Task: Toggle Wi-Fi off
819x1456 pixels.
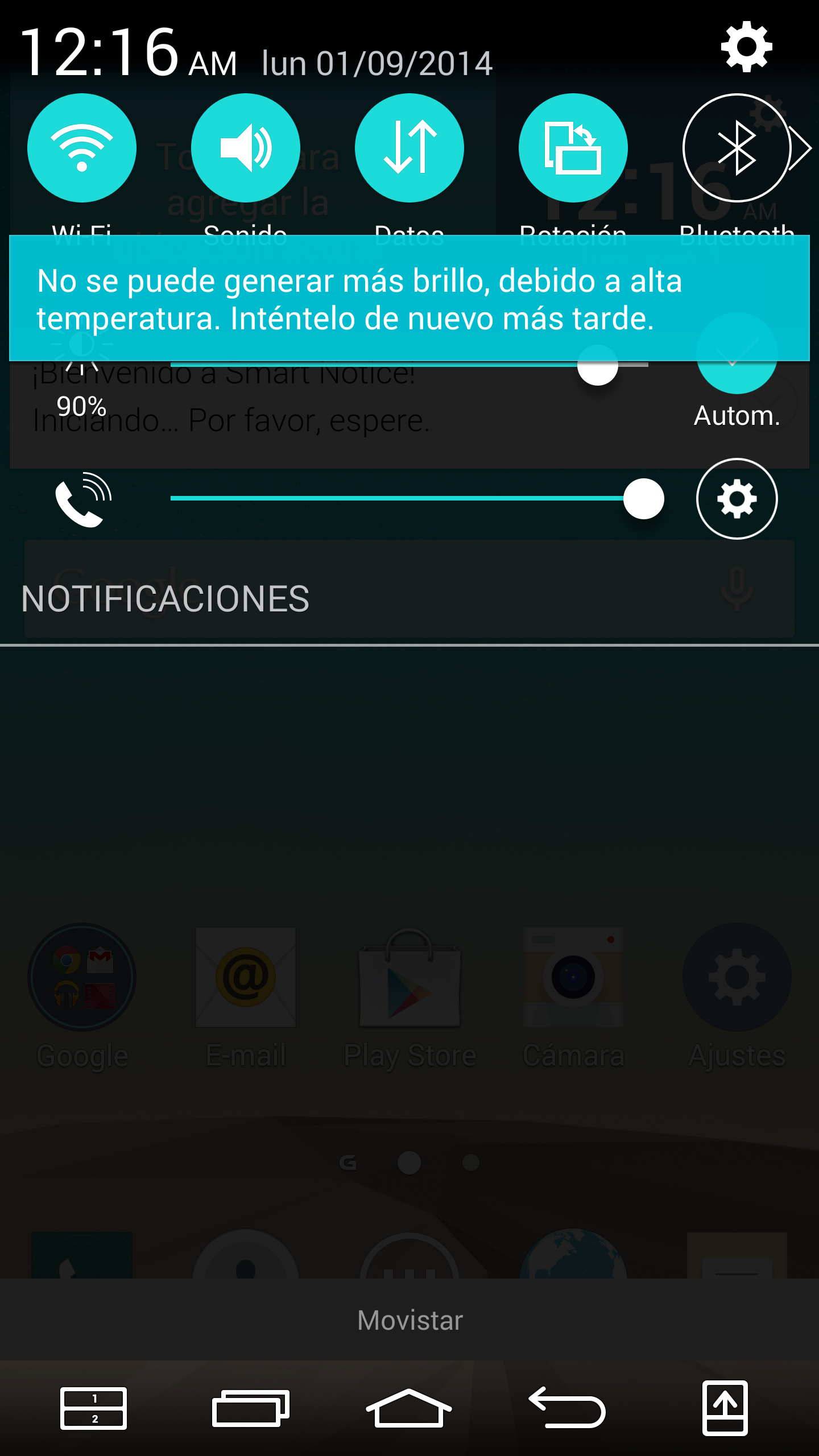Action: [82, 148]
